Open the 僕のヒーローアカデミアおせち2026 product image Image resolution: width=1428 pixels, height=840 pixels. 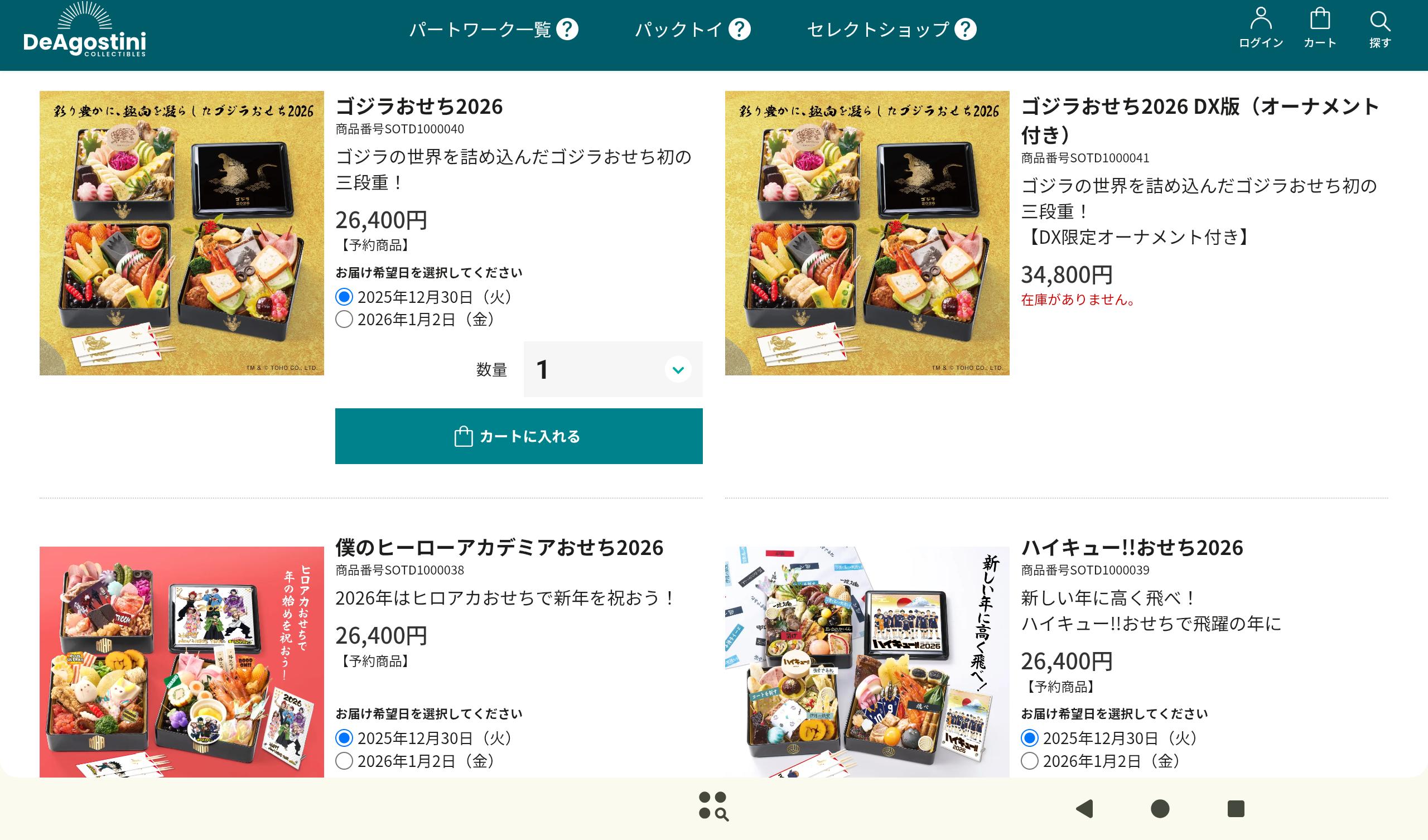coord(181,662)
